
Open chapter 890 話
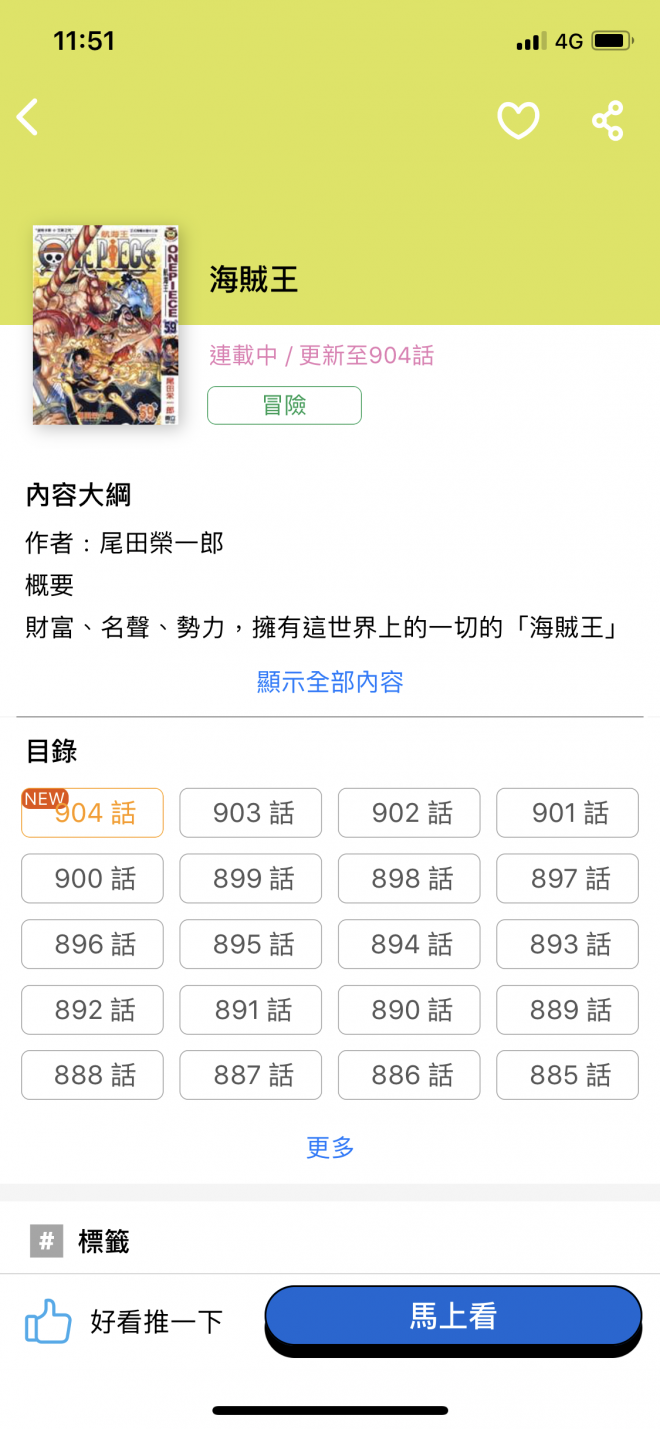pyautogui.click(x=409, y=1010)
